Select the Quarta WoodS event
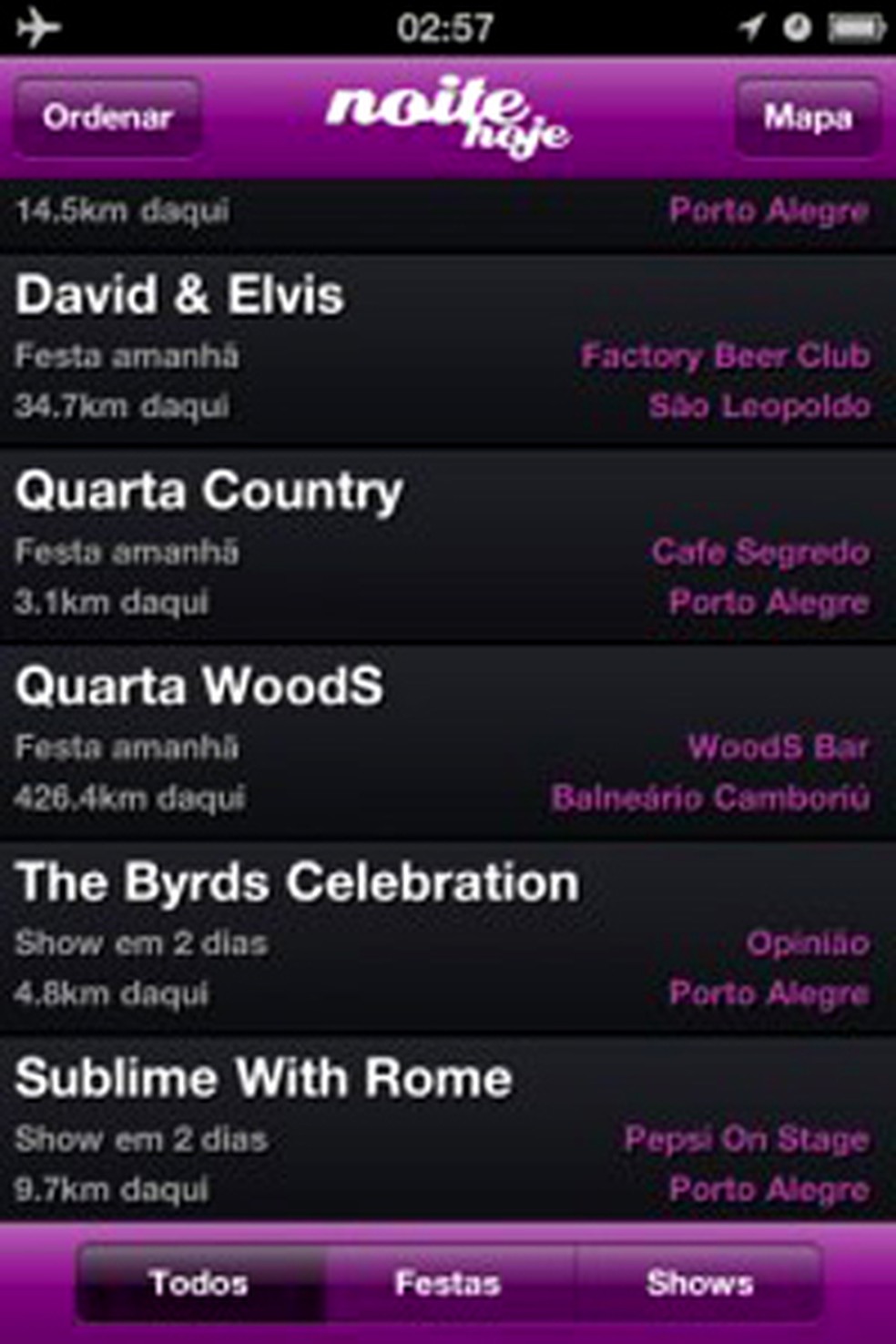Image resolution: width=896 pixels, height=1344 pixels. (446, 742)
